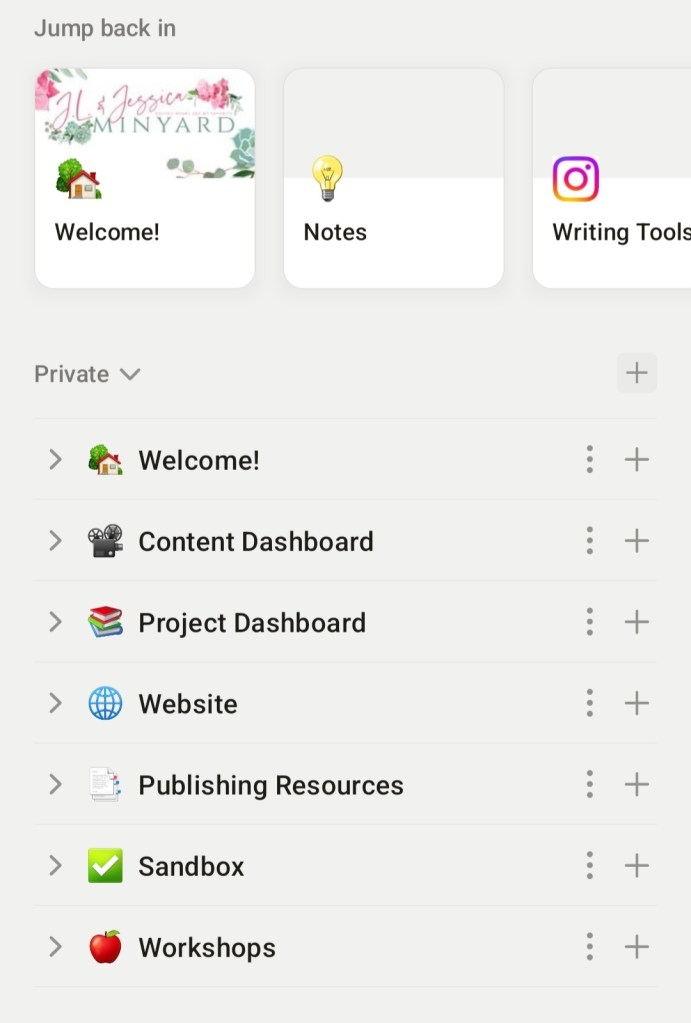The height and width of the screenshot is (1023, 691).
Task: Add a subpage inside Welcome!
Action: pos(637,460)
